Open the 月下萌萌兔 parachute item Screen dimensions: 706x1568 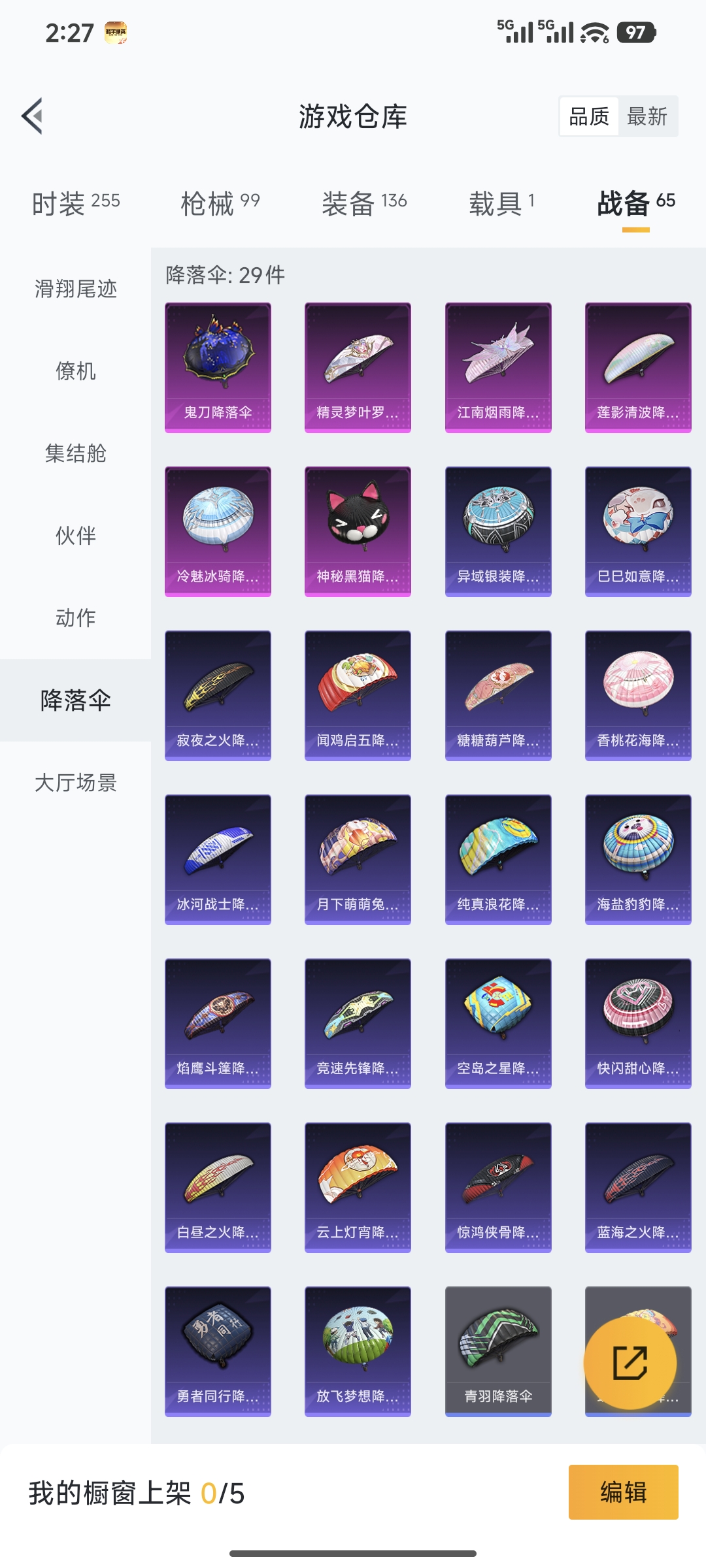[357, 859]
